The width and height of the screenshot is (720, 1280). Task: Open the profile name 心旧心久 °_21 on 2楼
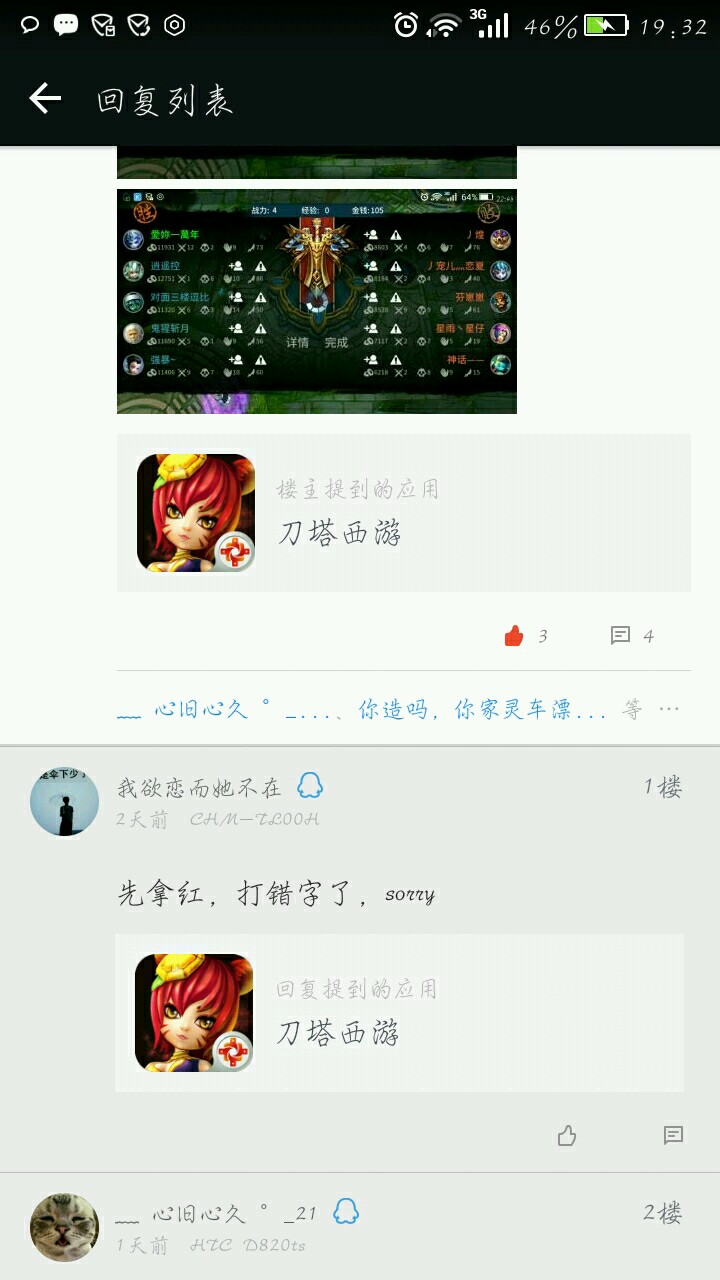pyautogui.click(x=216, y=1213)
